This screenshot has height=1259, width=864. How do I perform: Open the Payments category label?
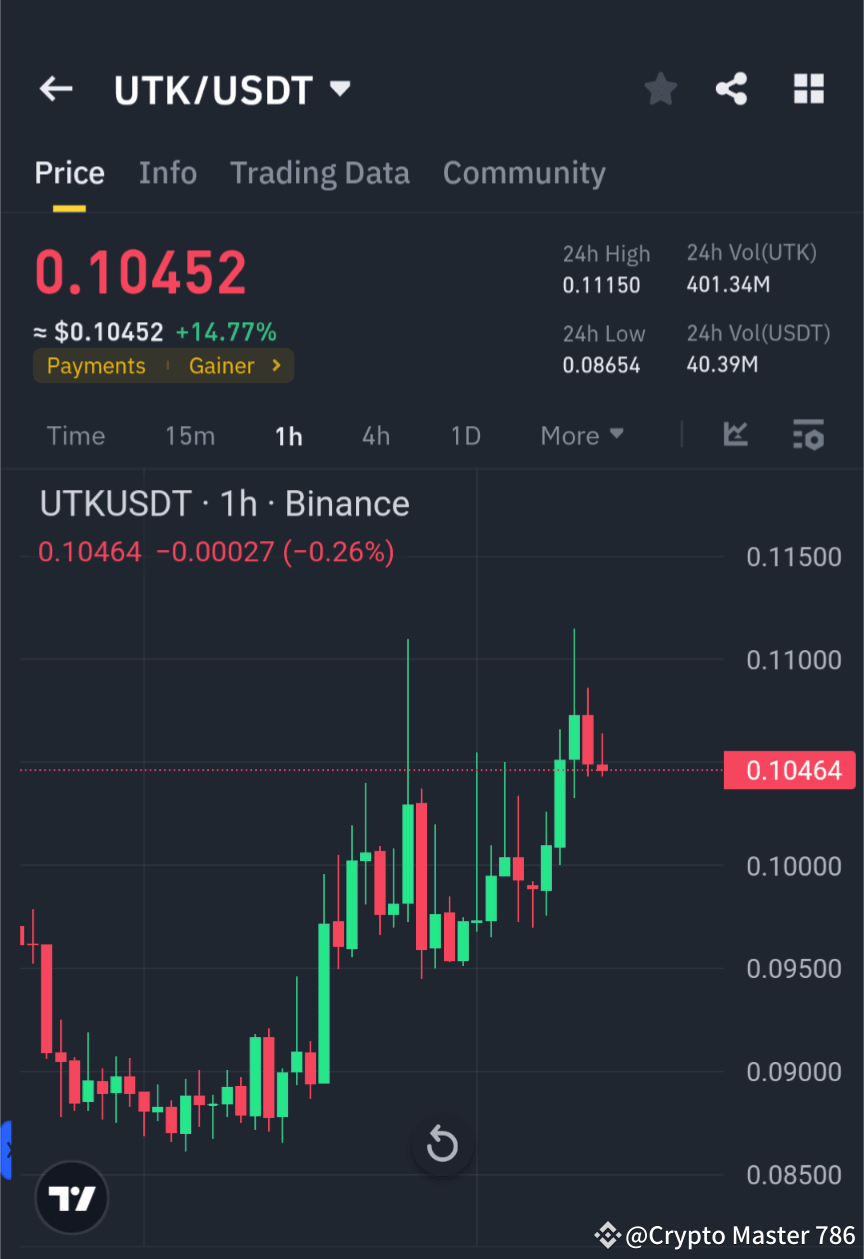[96, 365]
